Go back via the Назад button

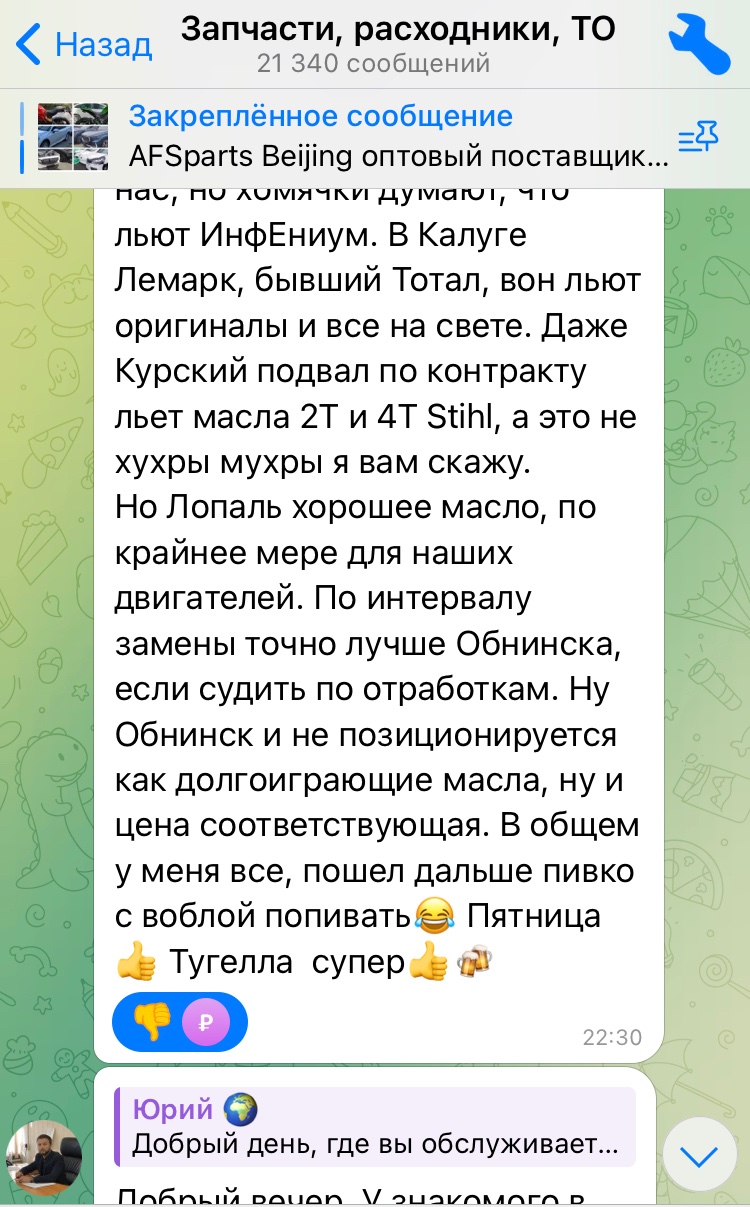(x=84, y=45)
